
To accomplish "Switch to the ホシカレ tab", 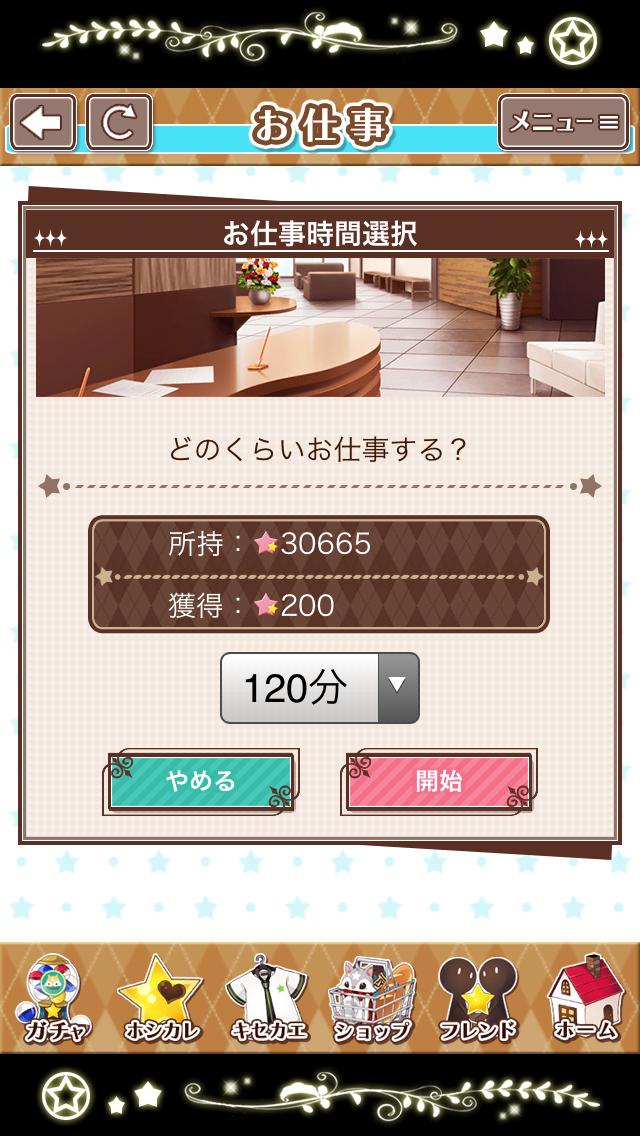I will click(x=160, y=999).
